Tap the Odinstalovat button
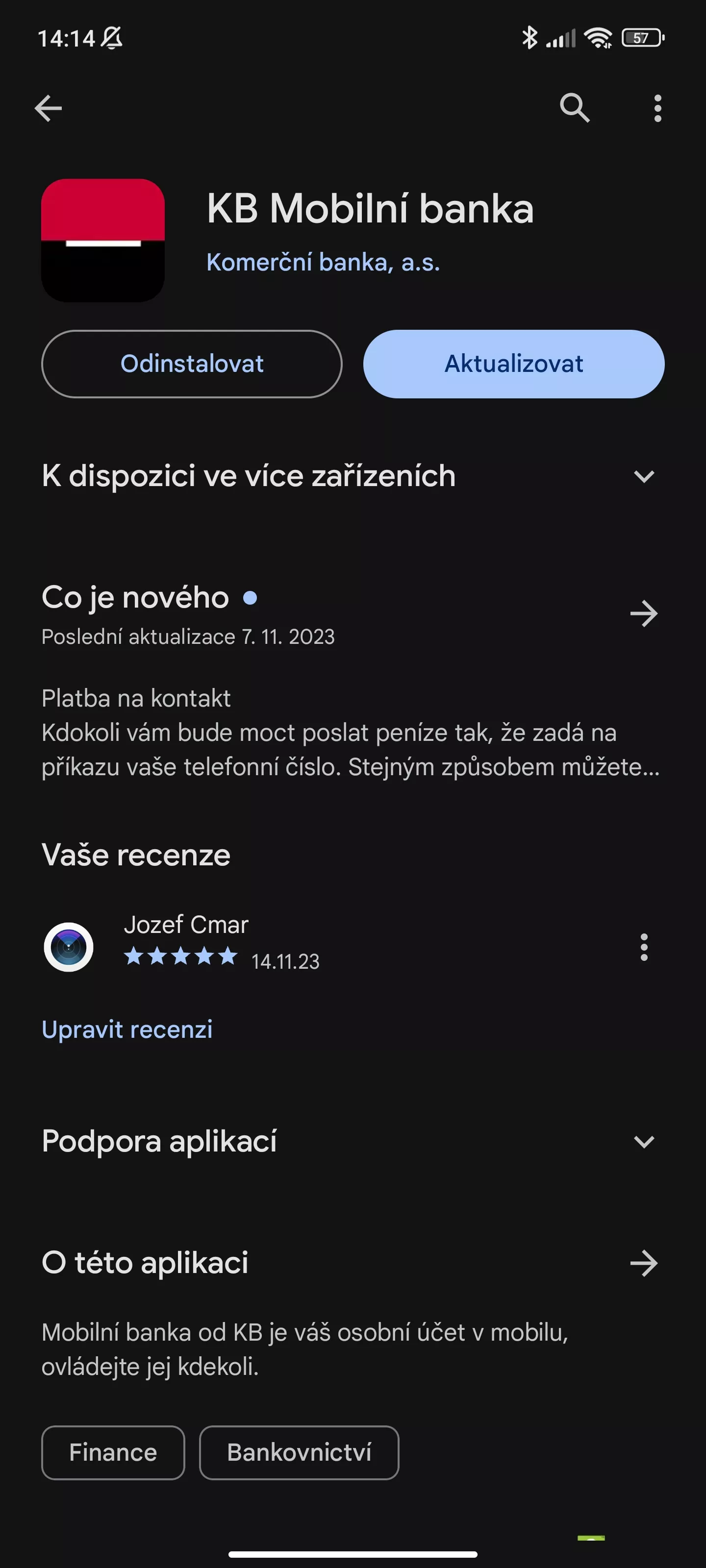Viewport: 706px width, 1568px height. [192, 364]
